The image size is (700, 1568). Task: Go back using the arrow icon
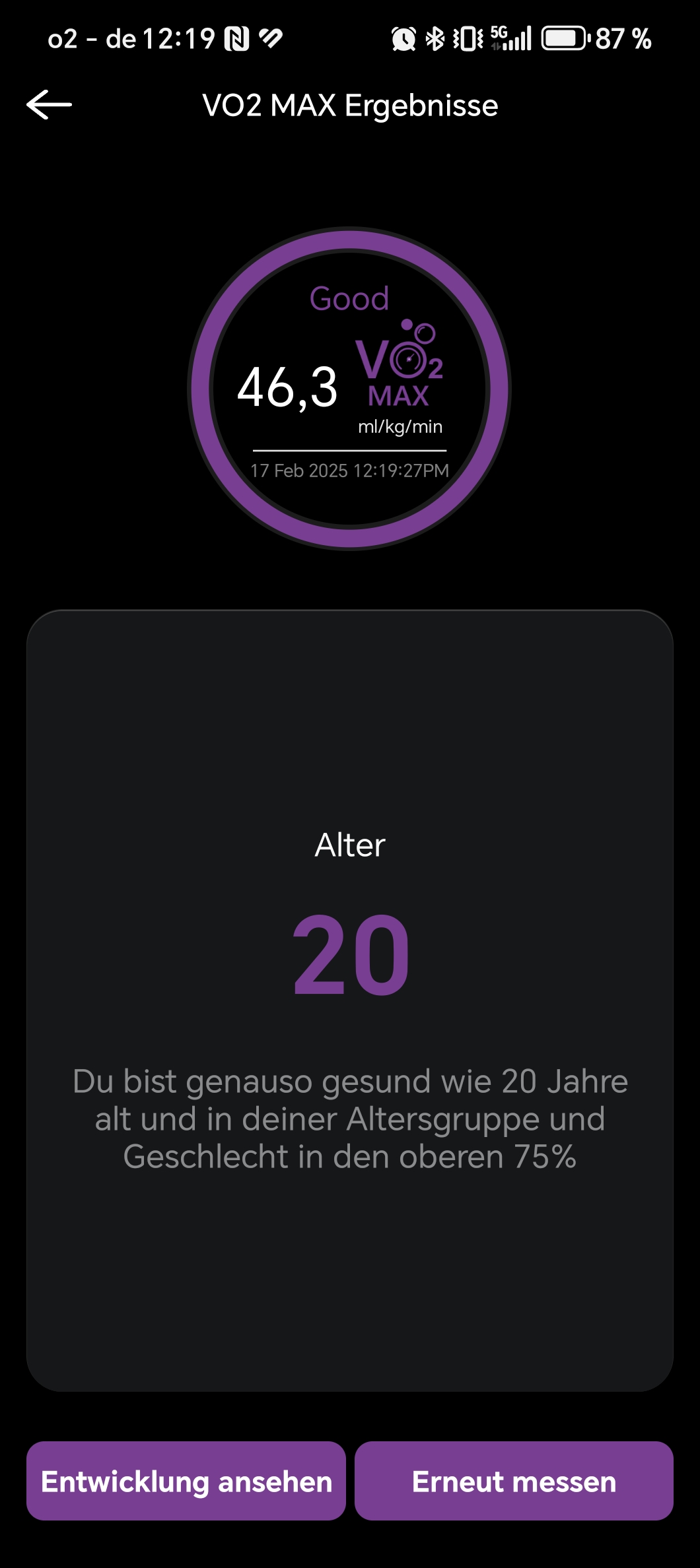pyautogui.click(x=50, y=105)
